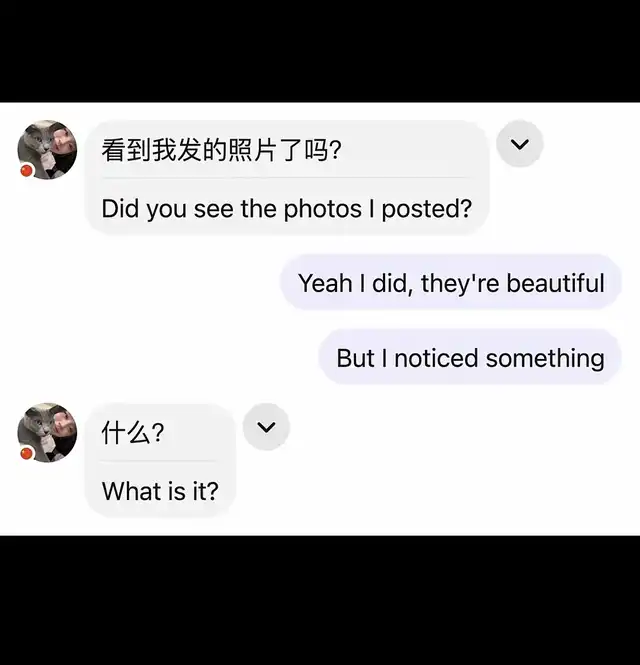Open sender's profile picture beside the photos message
The width and height of the screenshot is (640, 665).
pyautogui.click(x=47, y=150)
